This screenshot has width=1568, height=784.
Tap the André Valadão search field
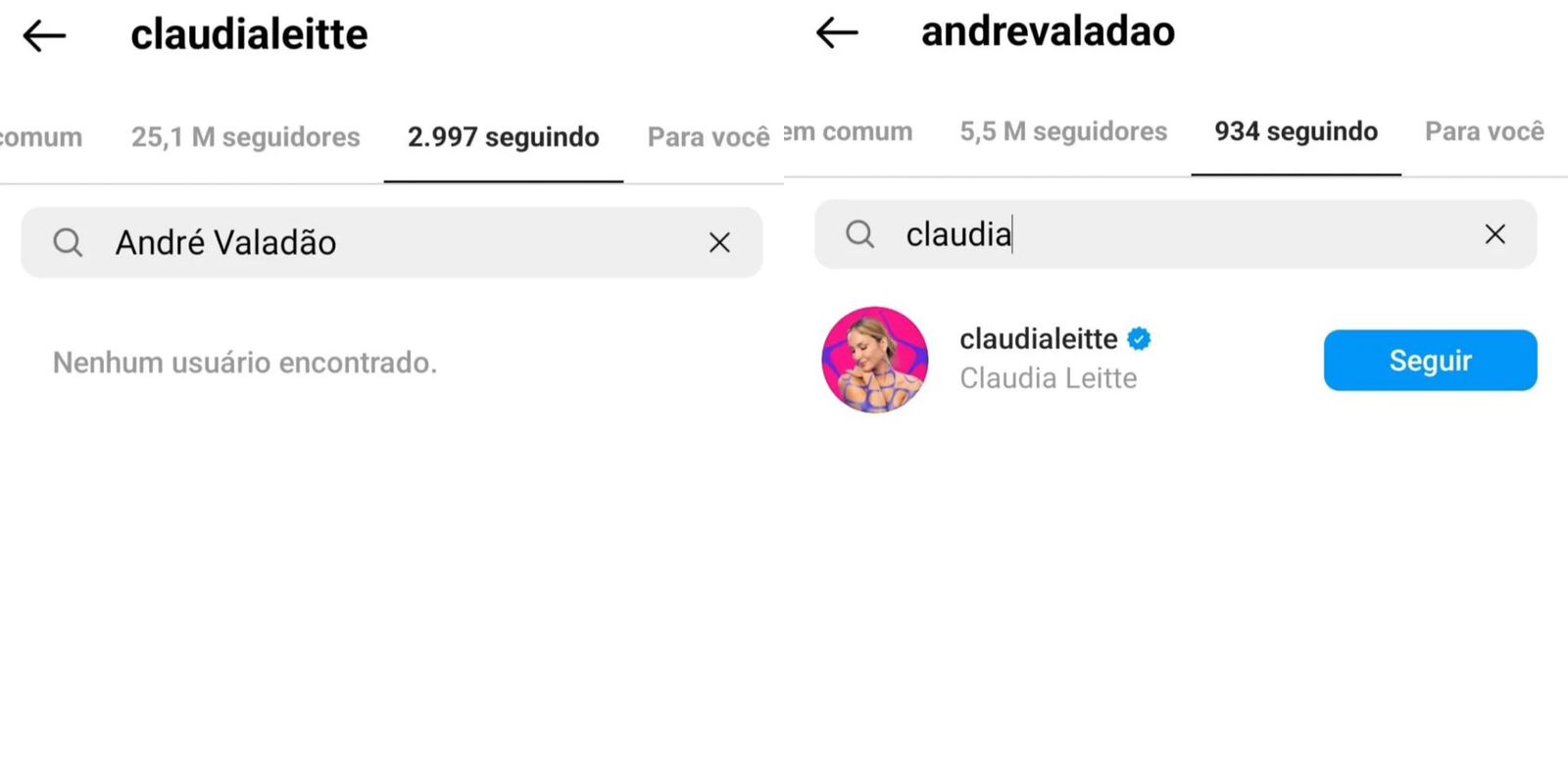coord(392,242)
